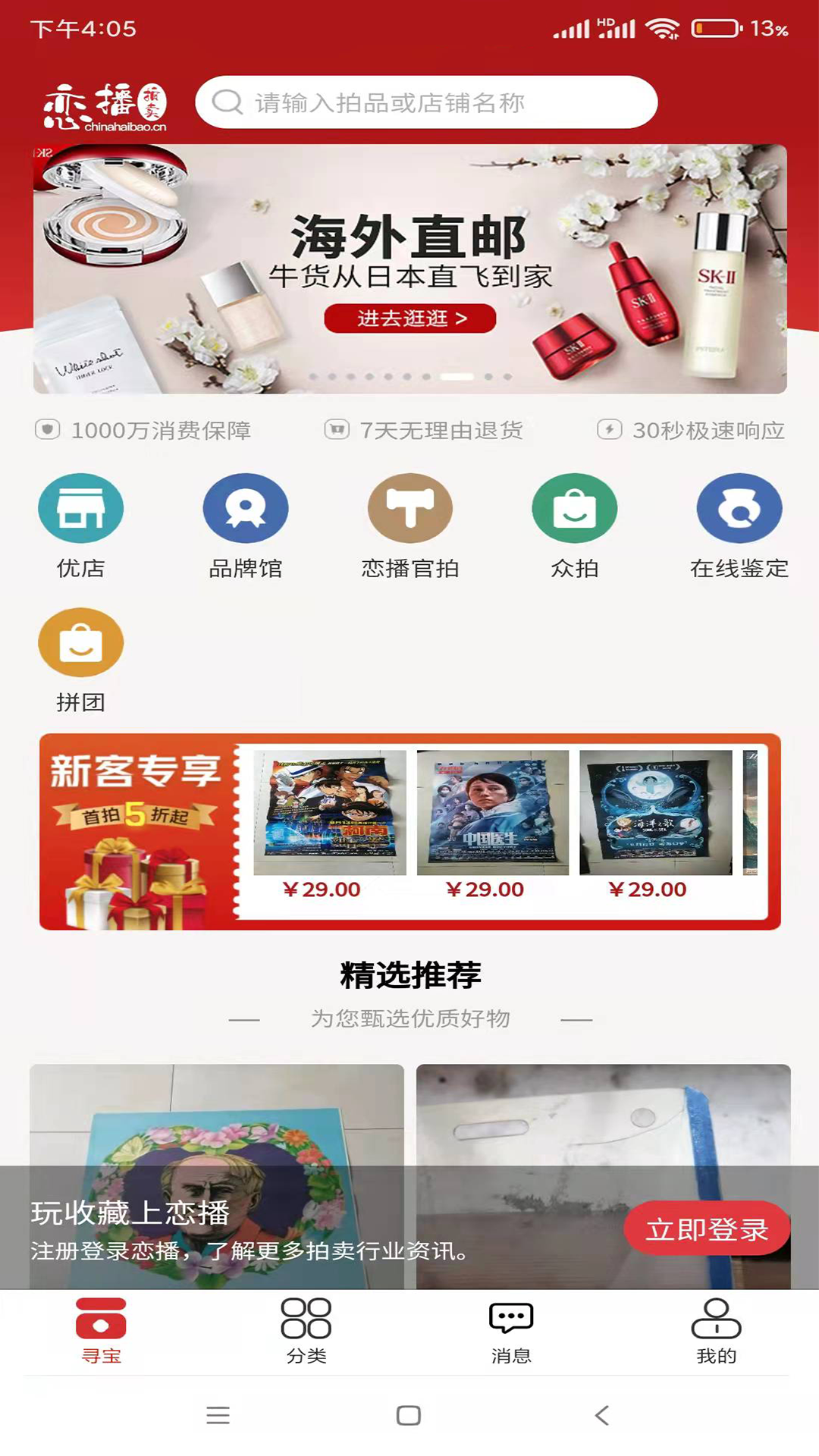Switch to the 我的 profile tab
This screenshot has height=1456, width=819.
click(x=716, y=1331)
